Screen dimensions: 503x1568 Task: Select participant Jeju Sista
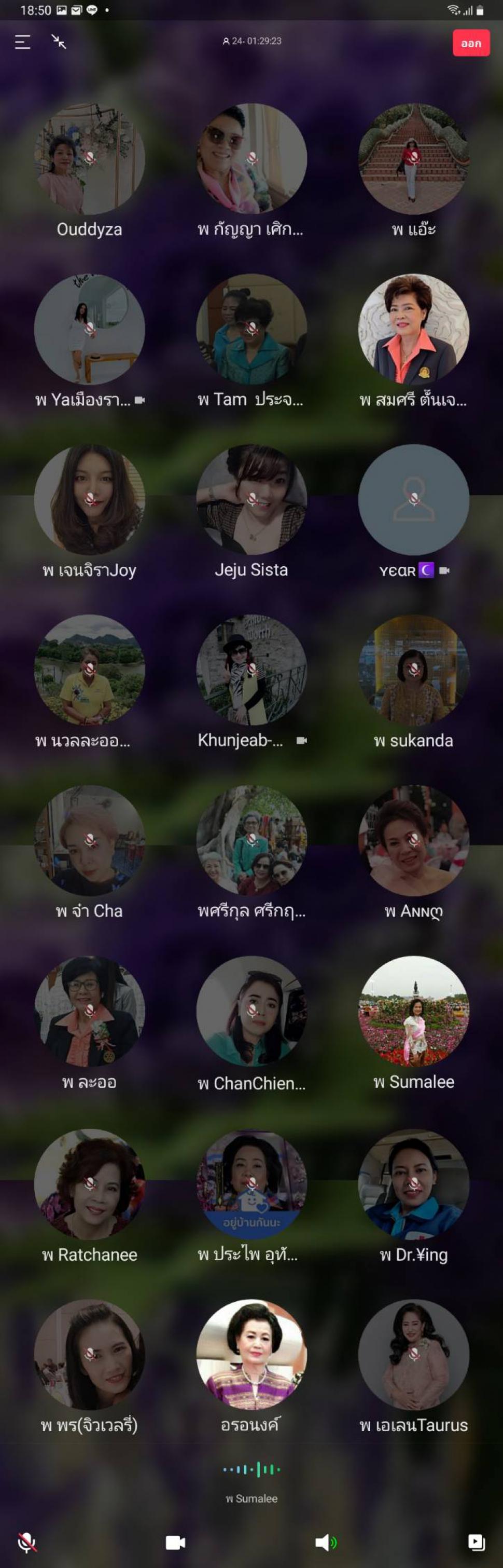click(251, 499)
